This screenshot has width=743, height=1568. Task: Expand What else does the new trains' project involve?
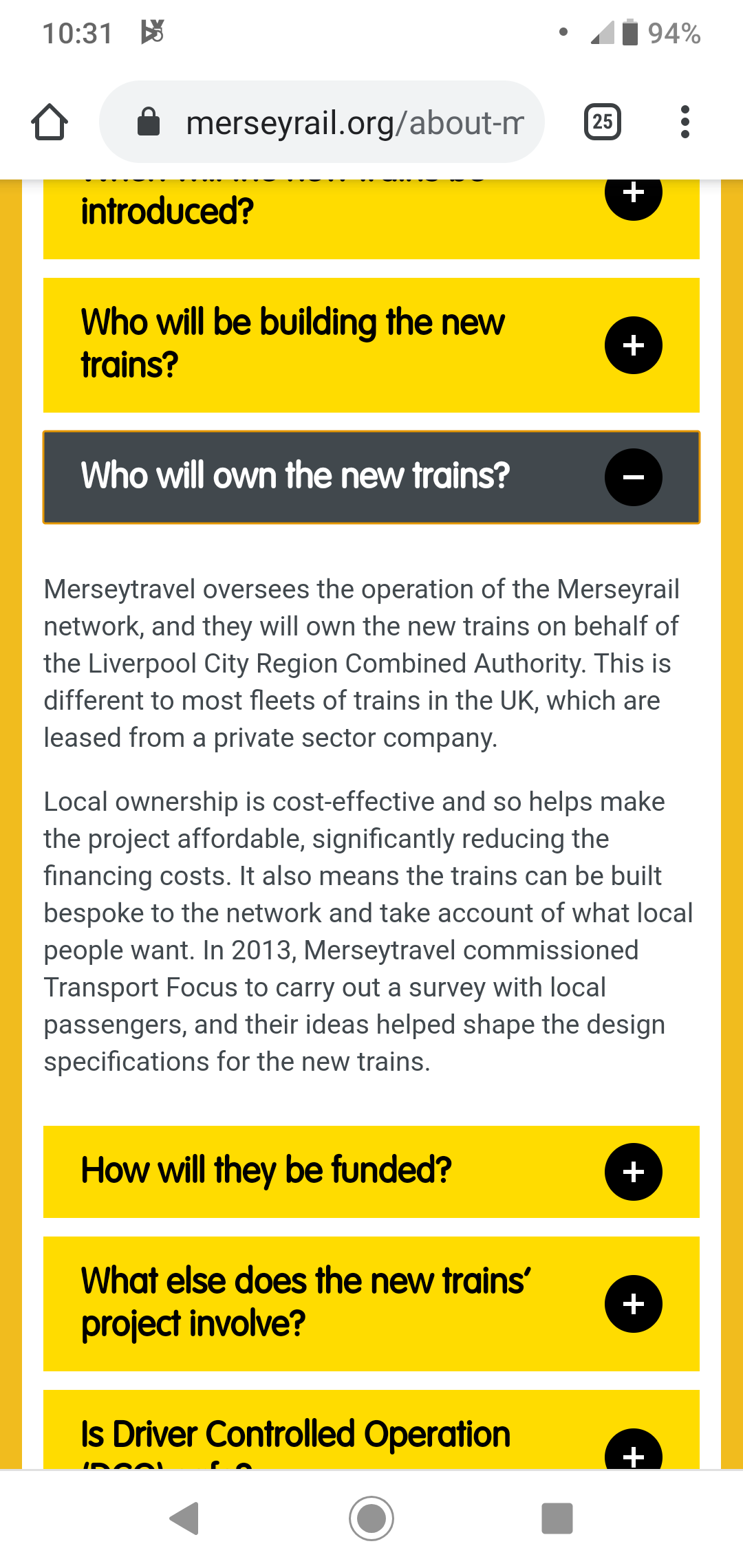(x=633, y=1304)
